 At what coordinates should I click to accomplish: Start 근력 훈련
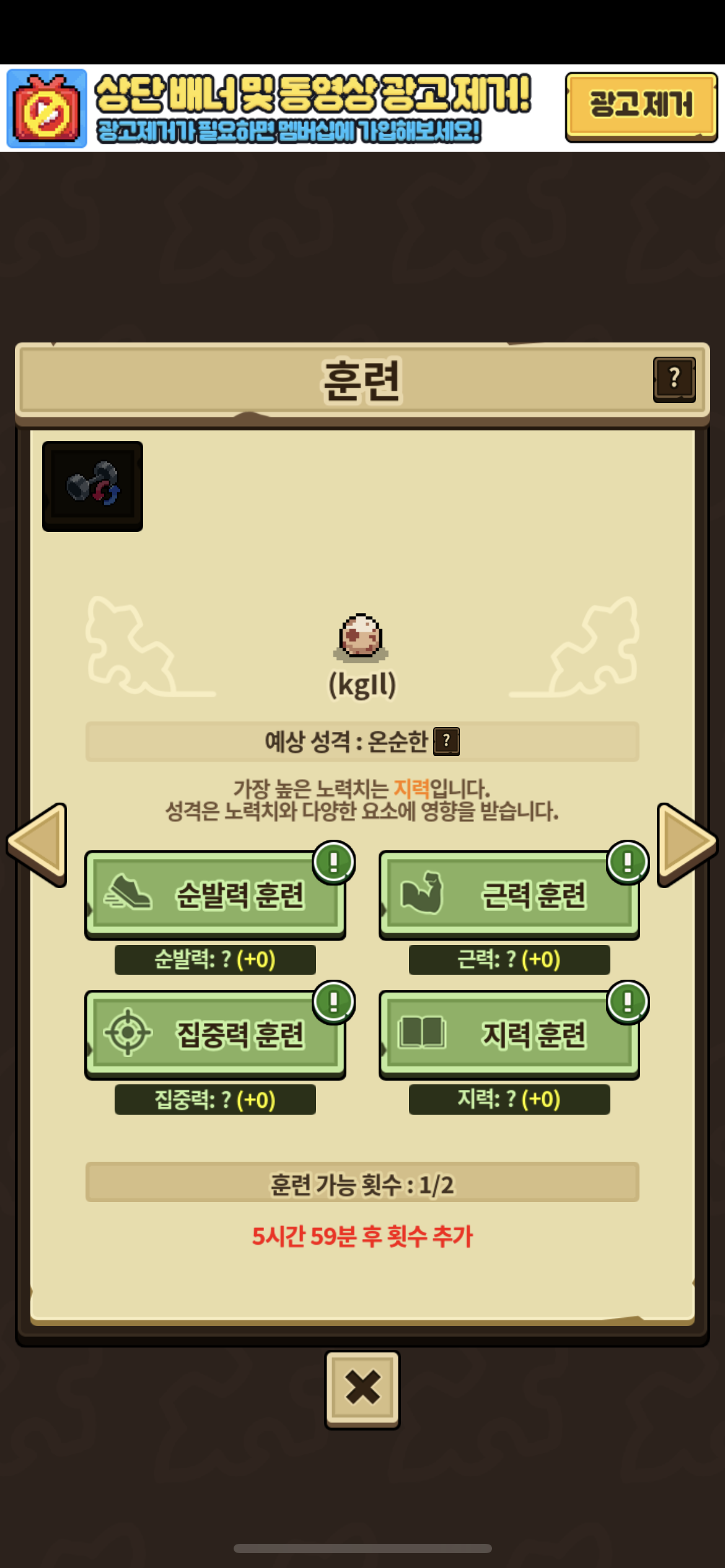[509, 894]
